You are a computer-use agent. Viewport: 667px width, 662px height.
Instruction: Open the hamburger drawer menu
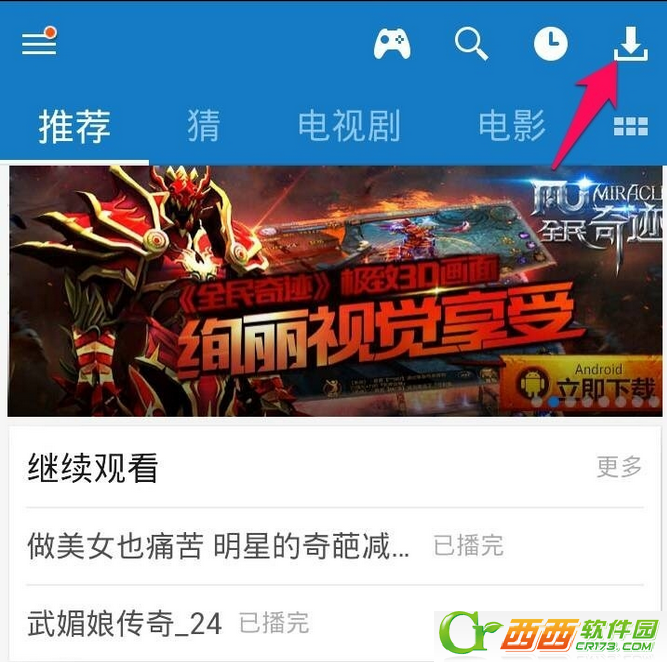tap(39, 43)
